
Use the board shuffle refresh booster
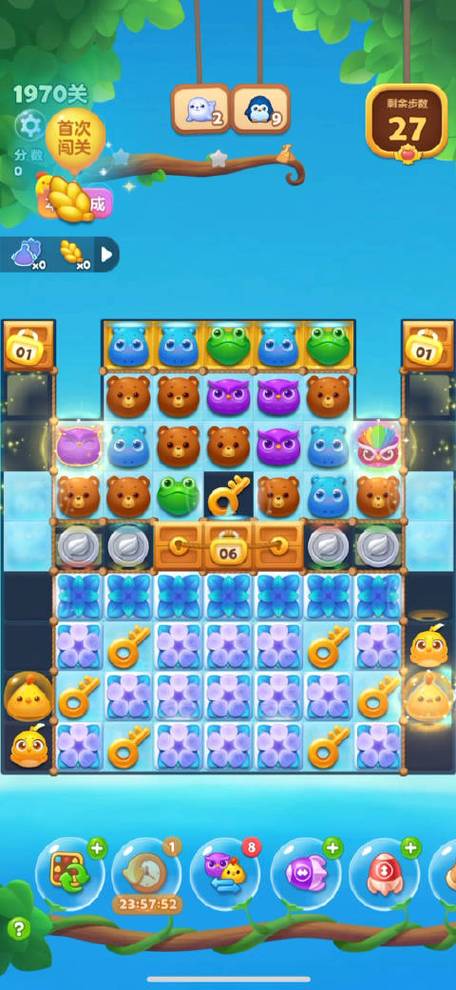click(x=69, y=873)
